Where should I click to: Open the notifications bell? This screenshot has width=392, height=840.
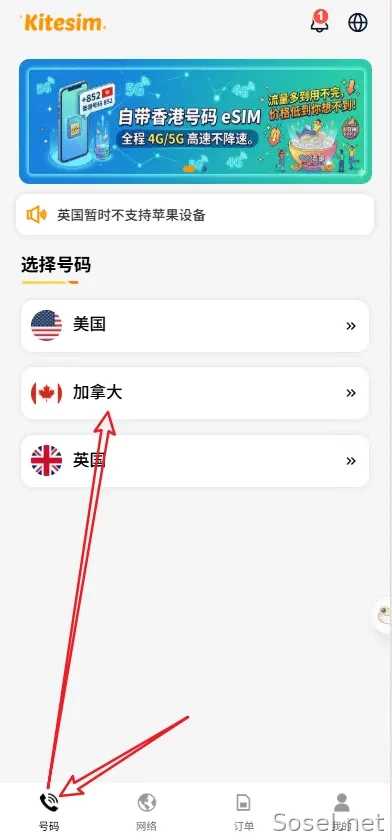pos(319,22)
